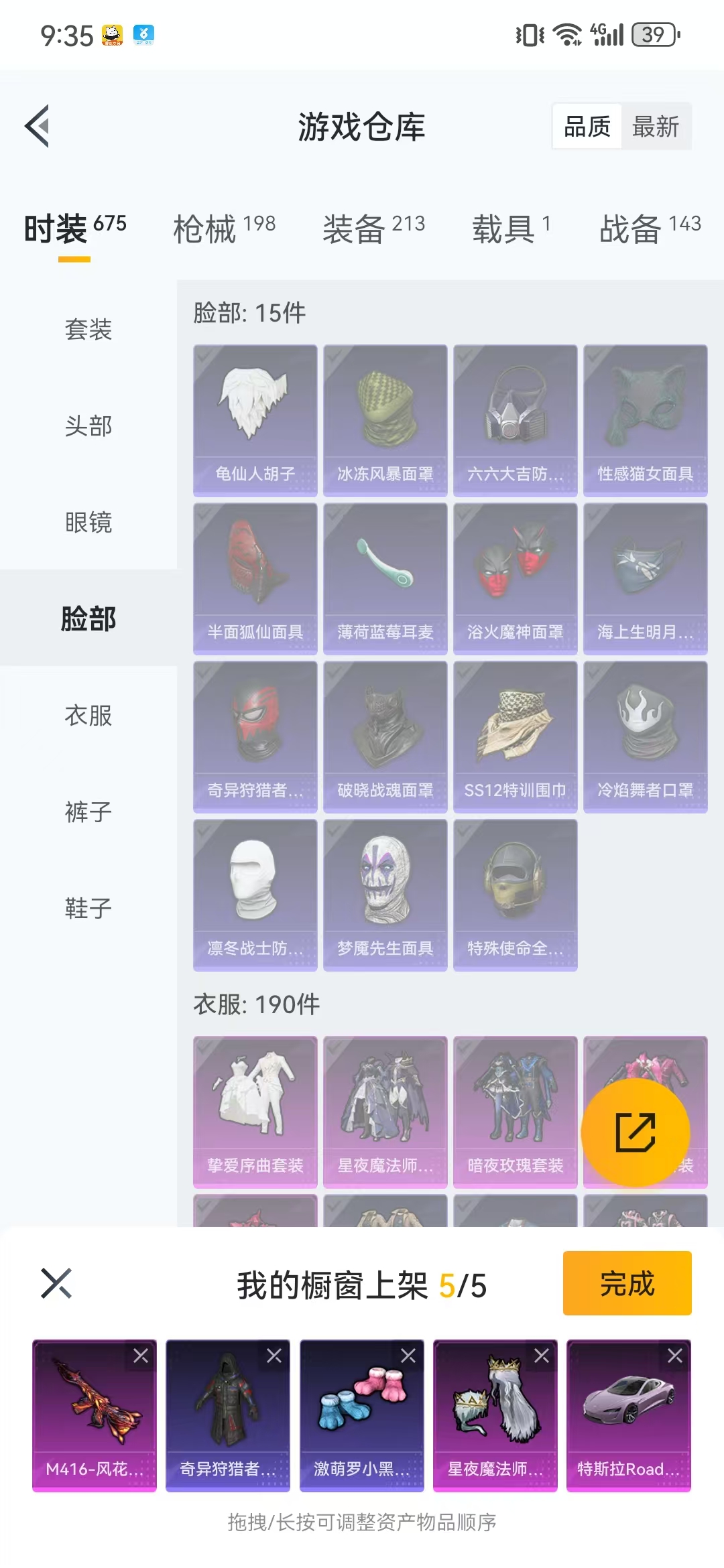Tap the yellow floating share button
724x1568 pixels.
636,1132
